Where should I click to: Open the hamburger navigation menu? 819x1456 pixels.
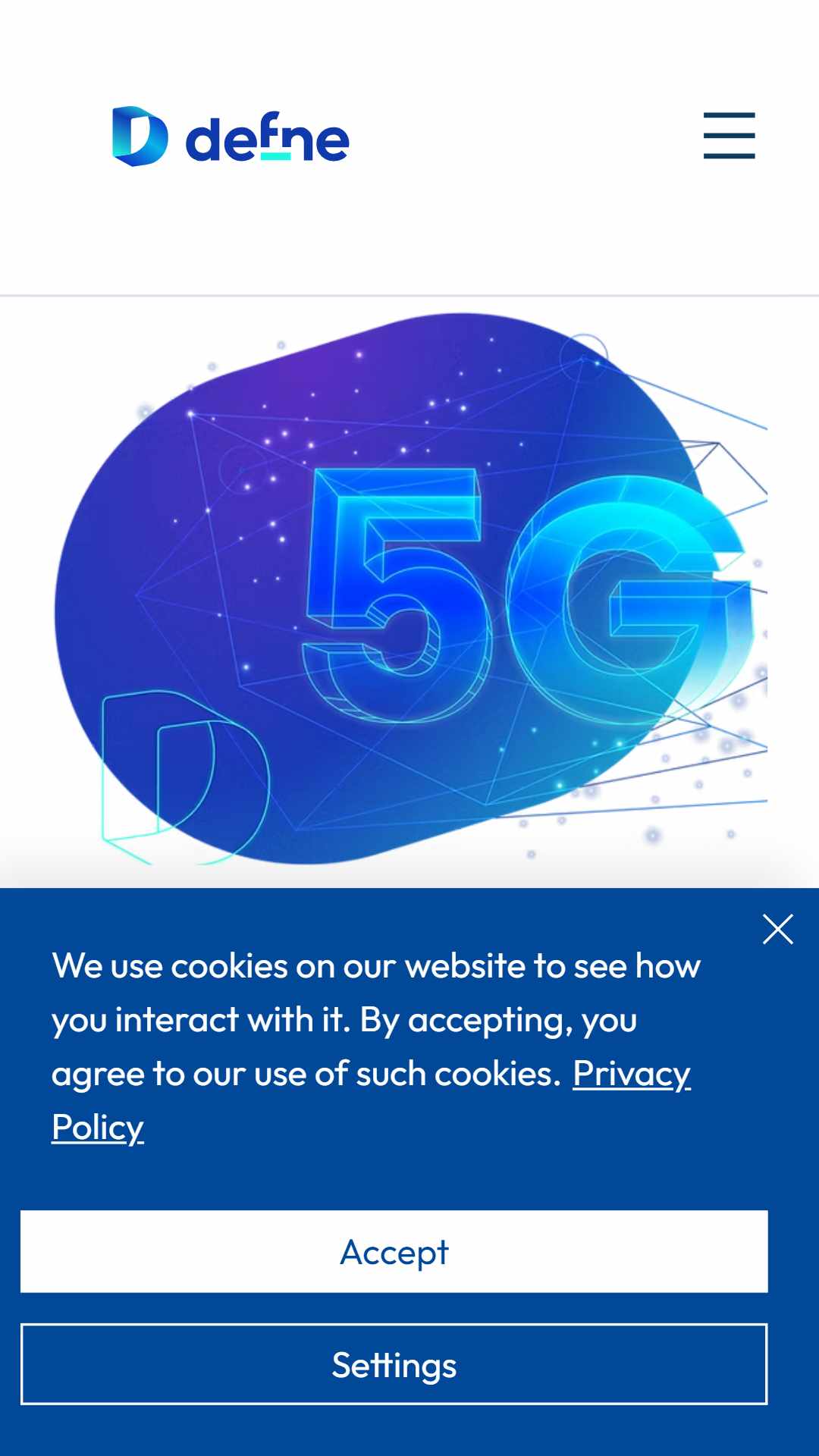pos(729,136)
